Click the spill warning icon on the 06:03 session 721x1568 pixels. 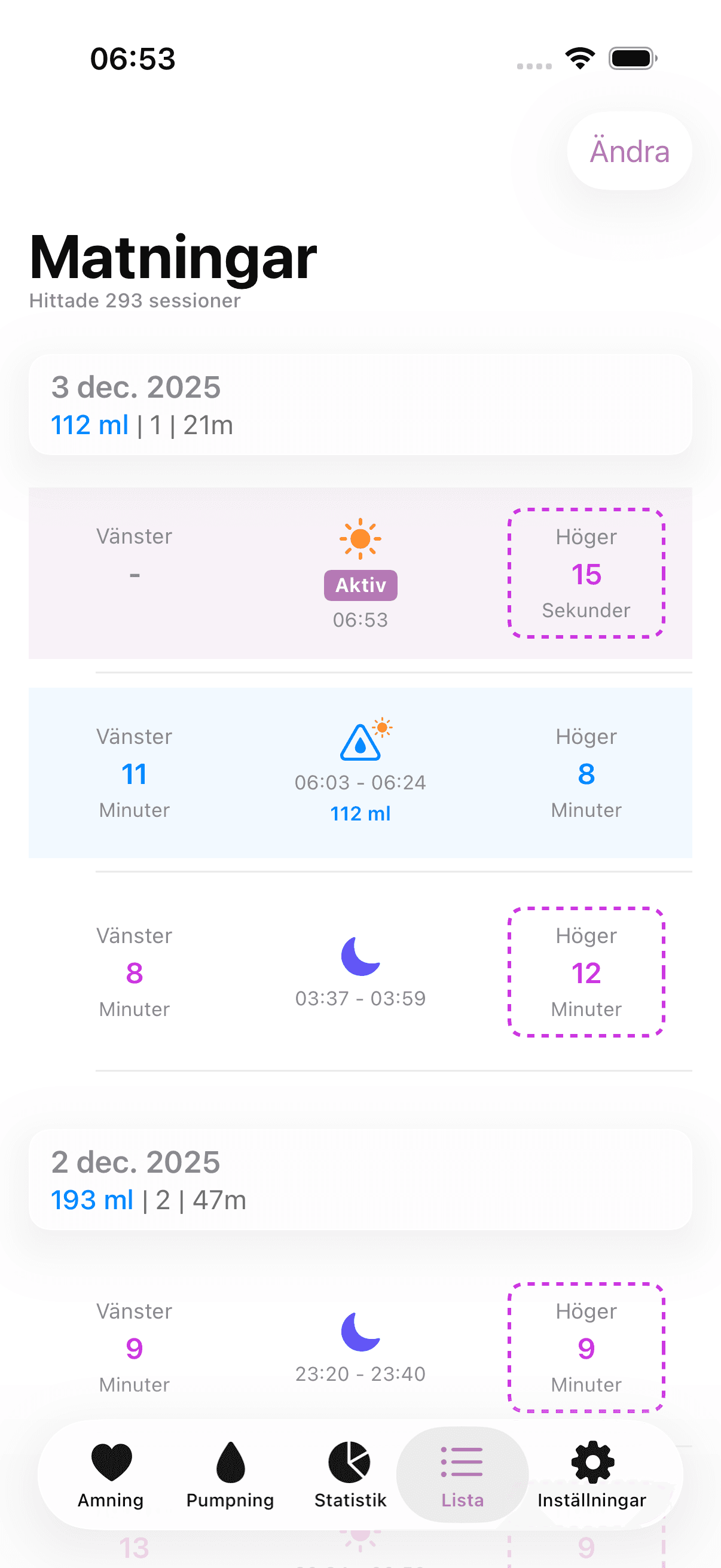click(x=362, y=744)
